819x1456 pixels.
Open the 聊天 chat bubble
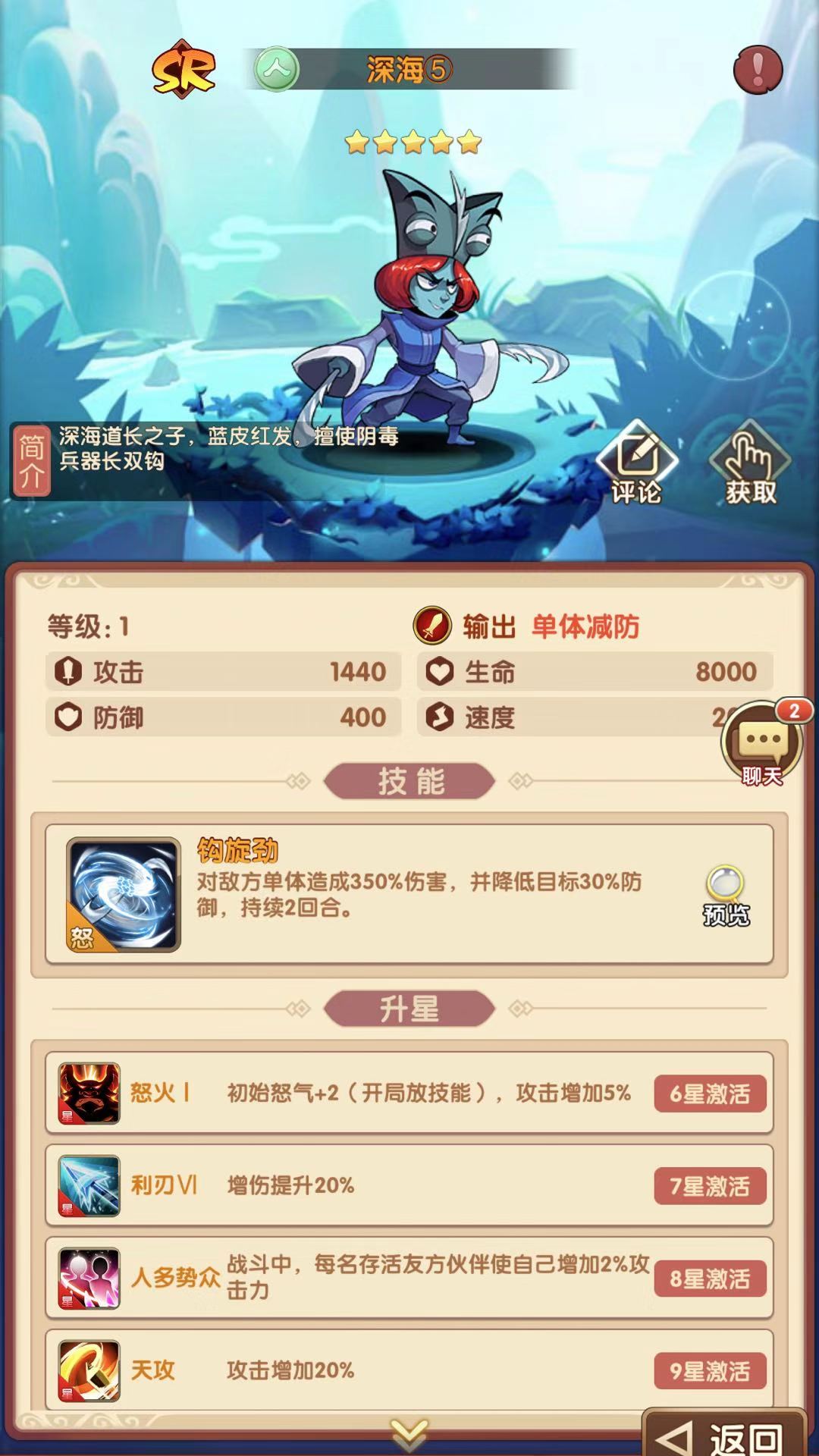[x=761, y=744]
